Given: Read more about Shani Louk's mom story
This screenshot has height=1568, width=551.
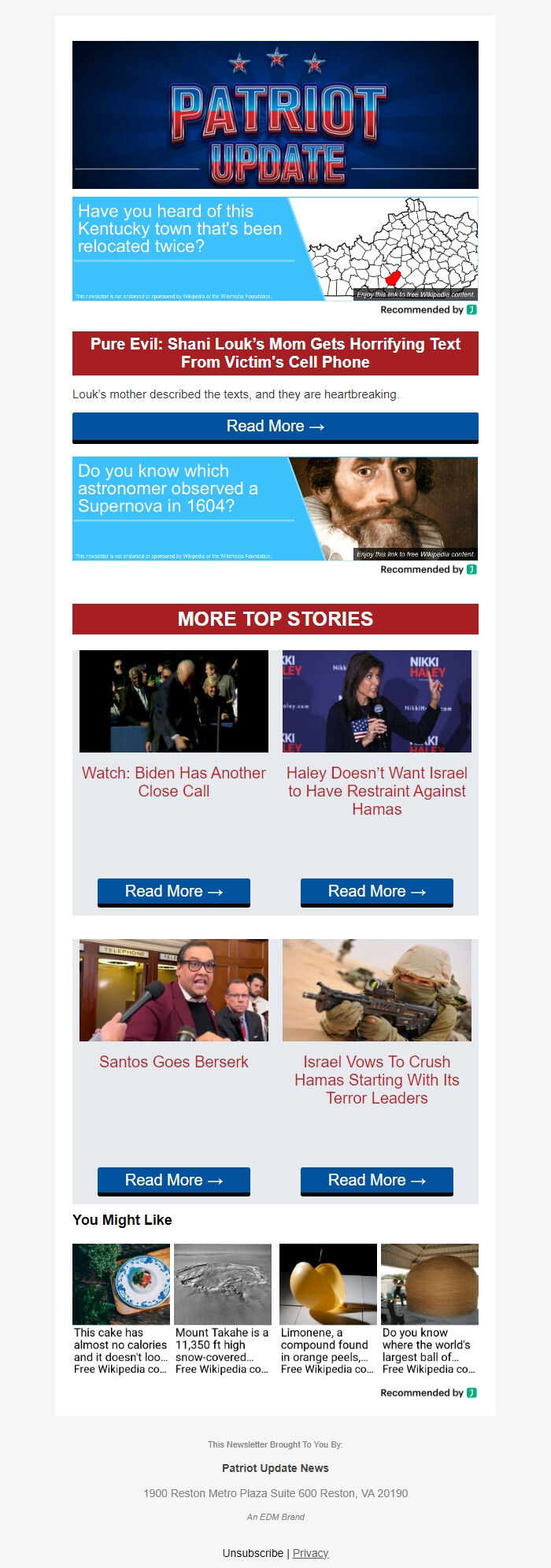Looking at the screenshot, I should click(275, 427).
